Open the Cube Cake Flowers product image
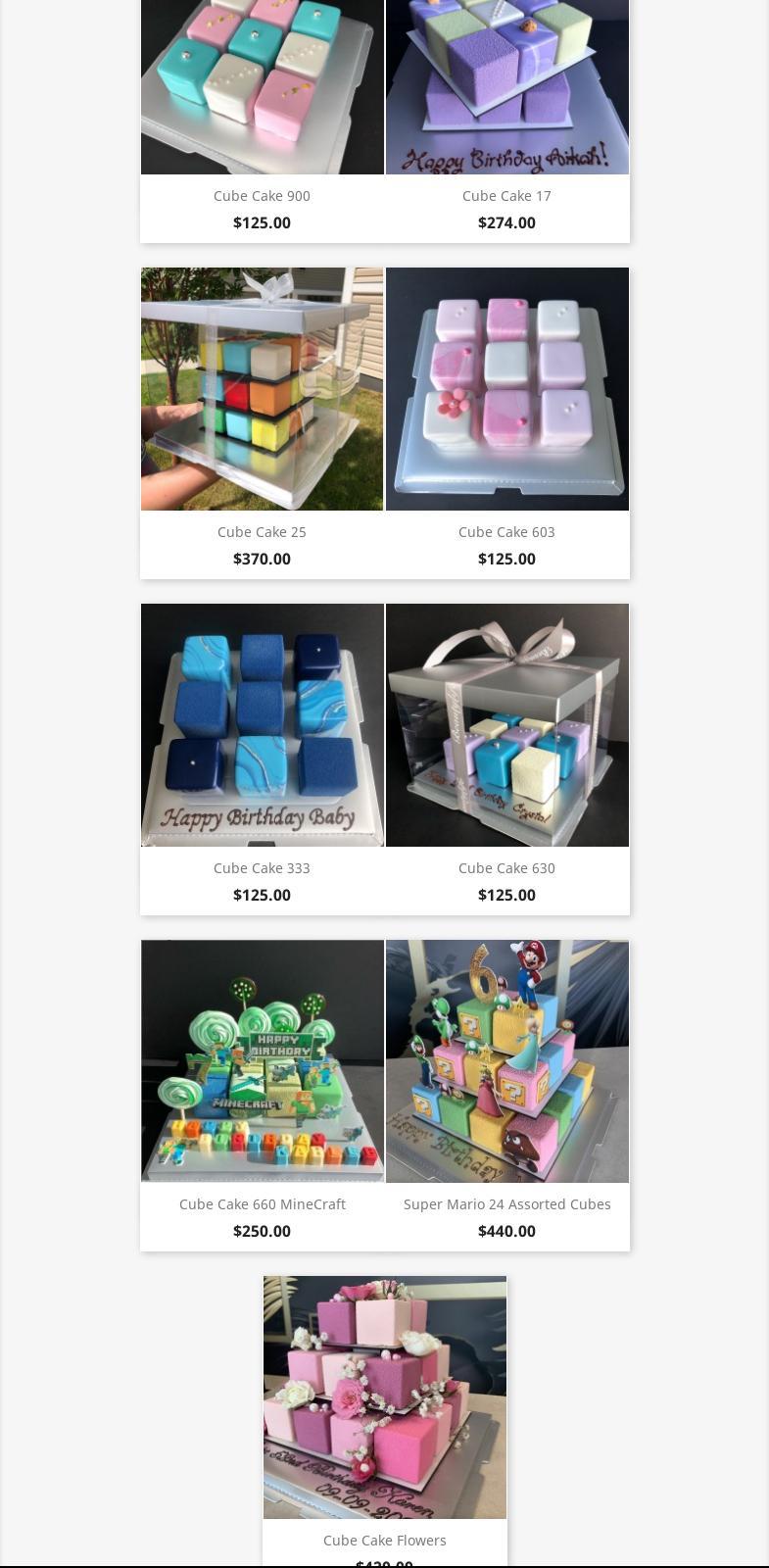This screenshot has height=1568, width=769. pos(385,1397)
